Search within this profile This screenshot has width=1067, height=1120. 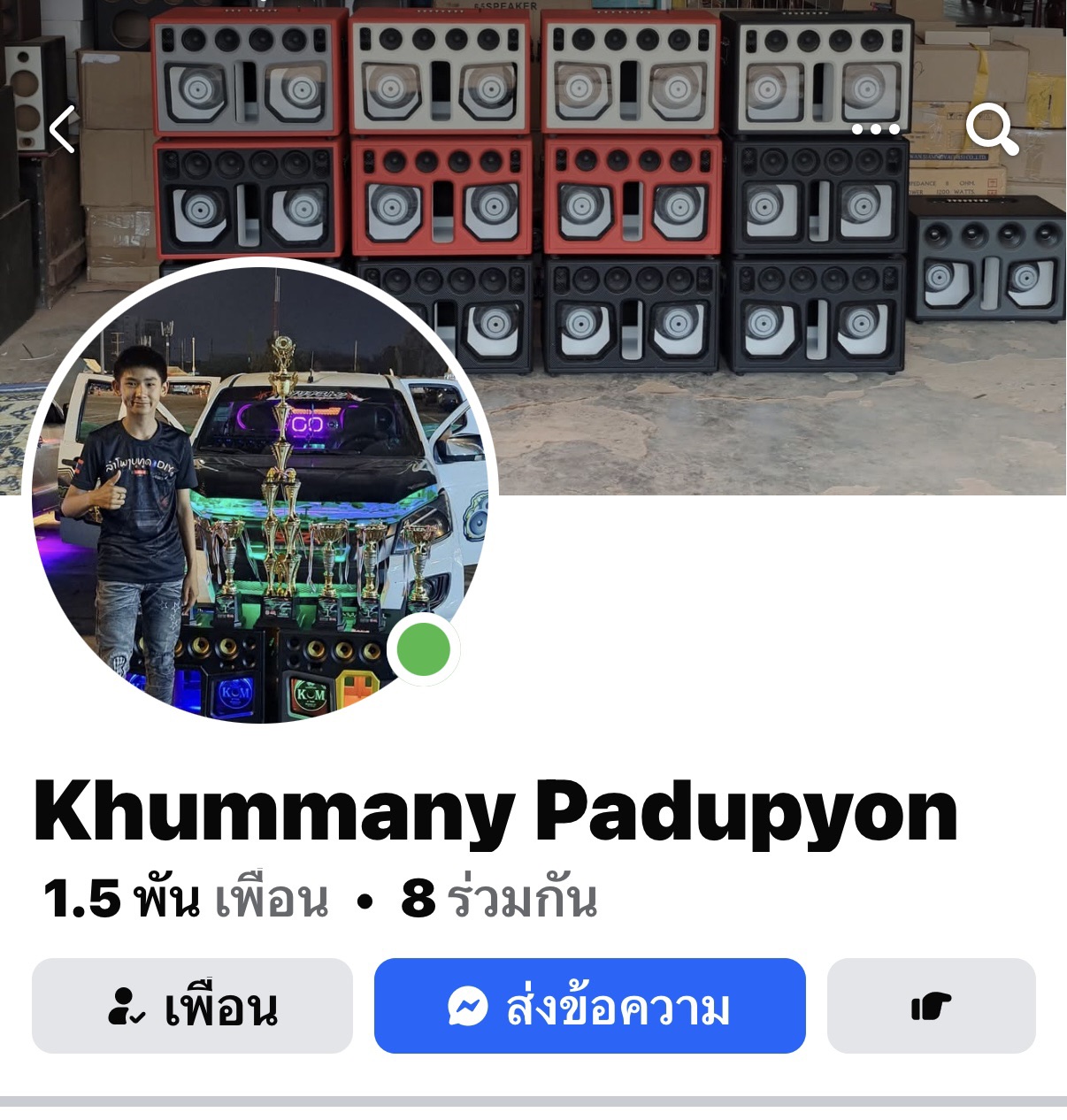pos(991,129)
